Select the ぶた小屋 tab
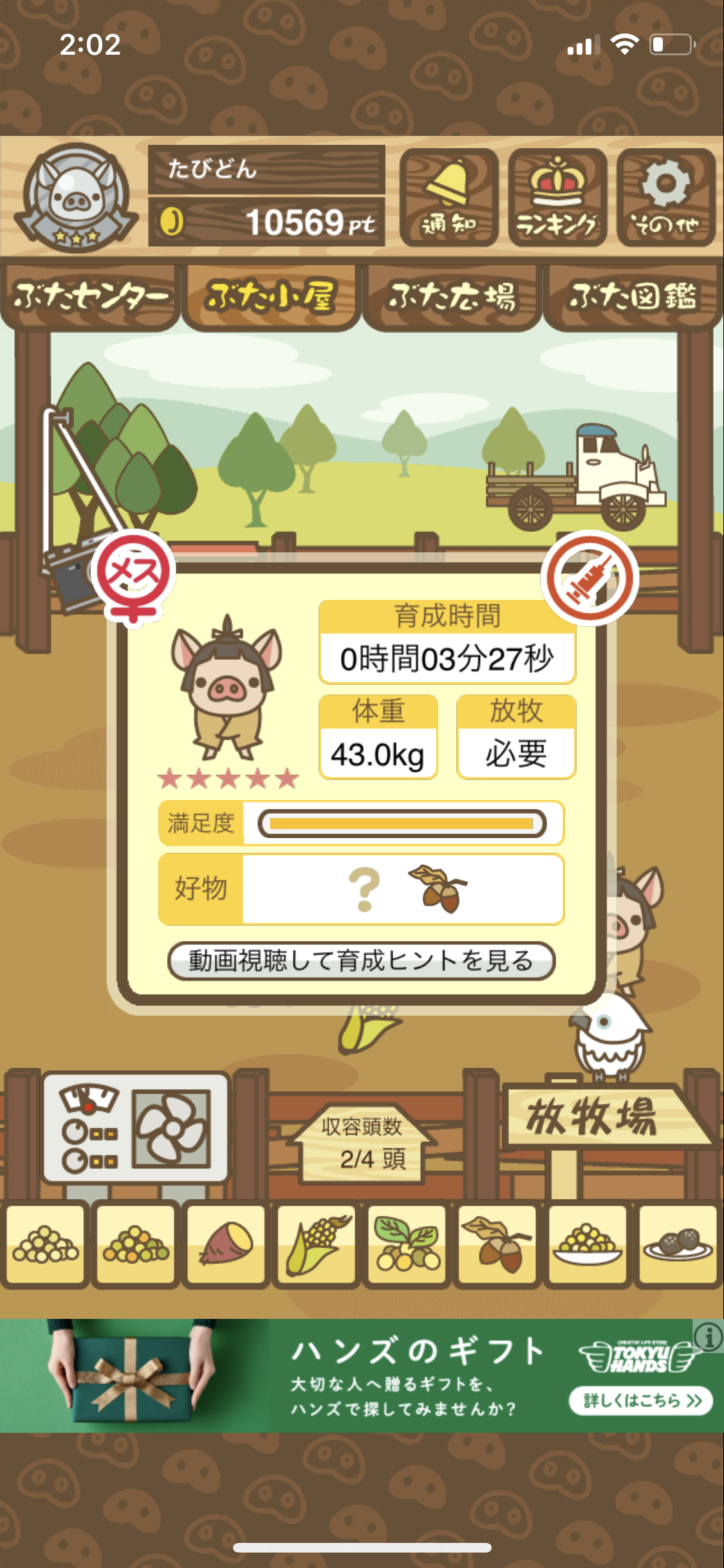The width and height of the screenshot is (724, 1568). pyautogui.click(x=270, y=297)
